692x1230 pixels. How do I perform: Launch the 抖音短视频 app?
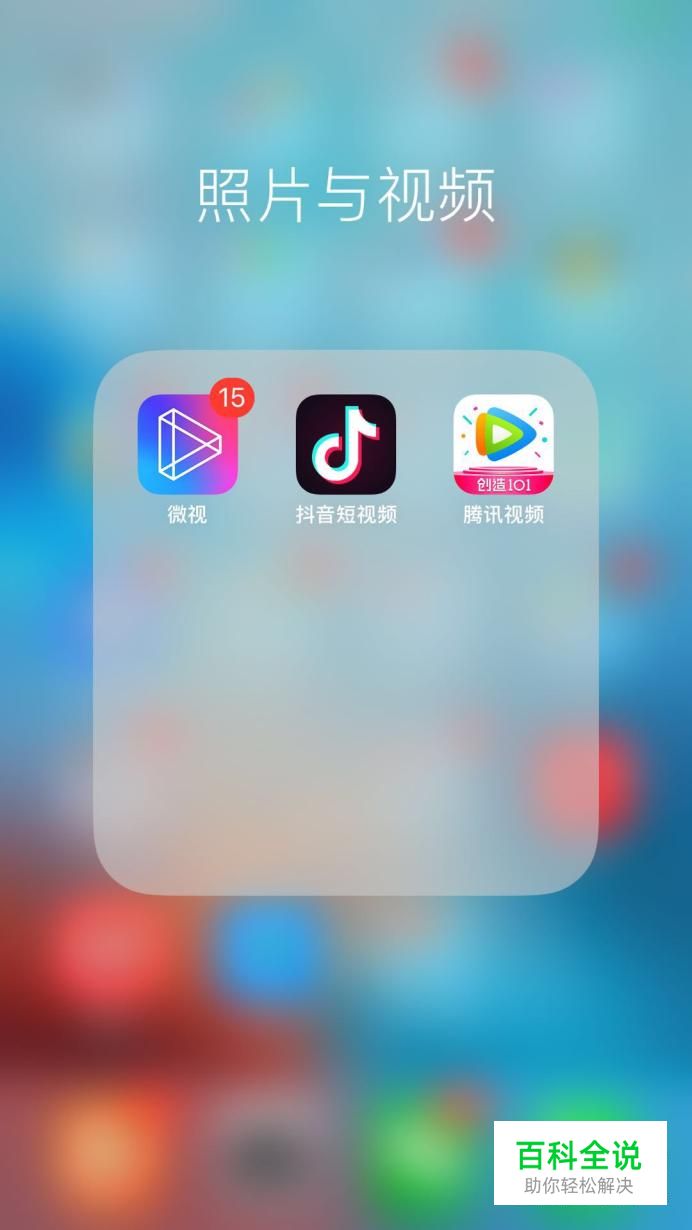click(x=346, y=444)
